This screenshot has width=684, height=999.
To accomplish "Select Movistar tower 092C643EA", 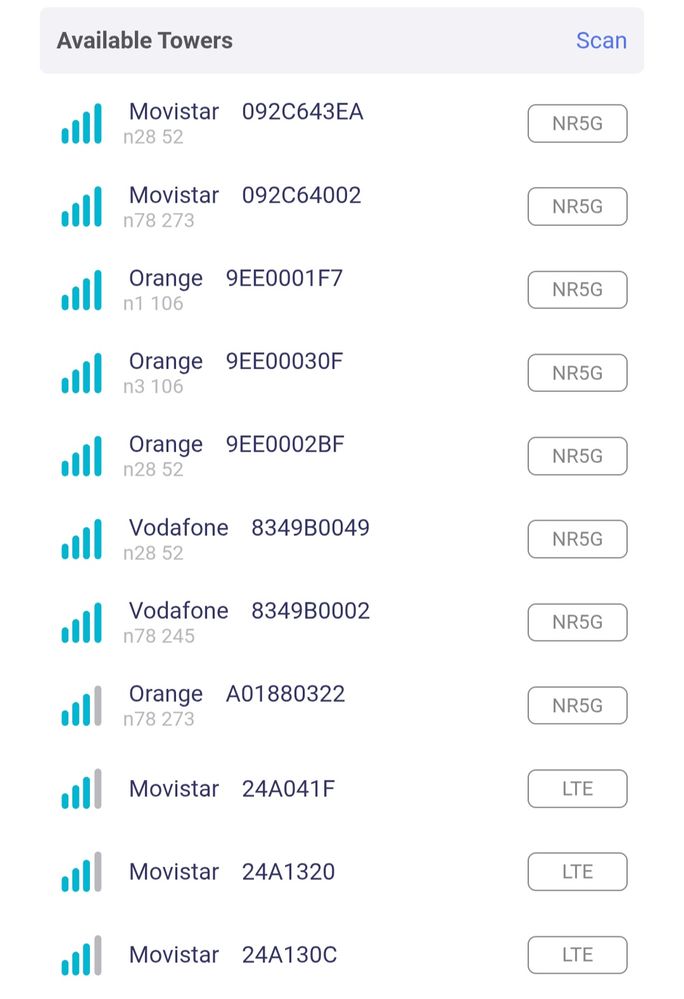I will click(246, 123).
